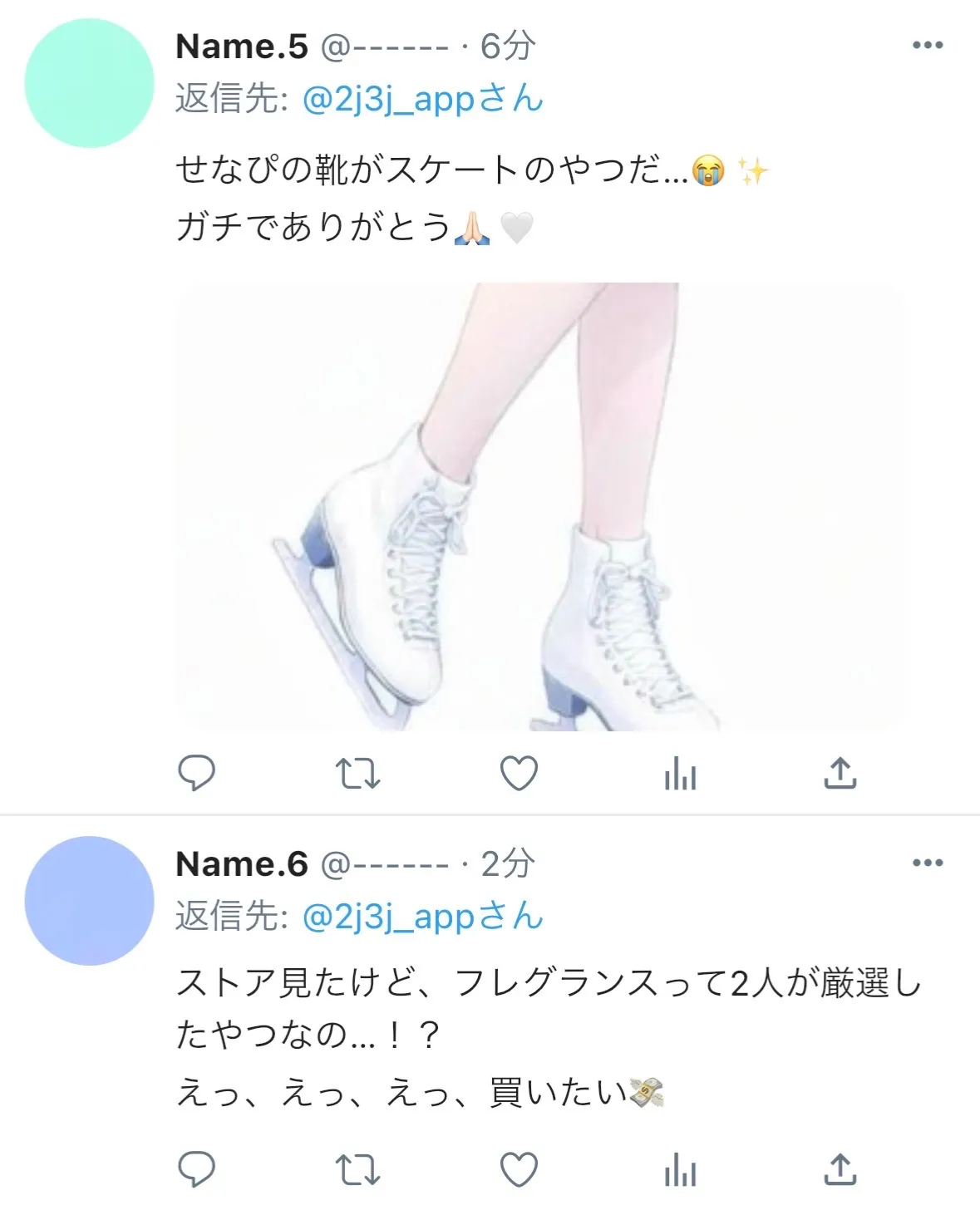View analytics for Name.5's post

tap(680, 775)
